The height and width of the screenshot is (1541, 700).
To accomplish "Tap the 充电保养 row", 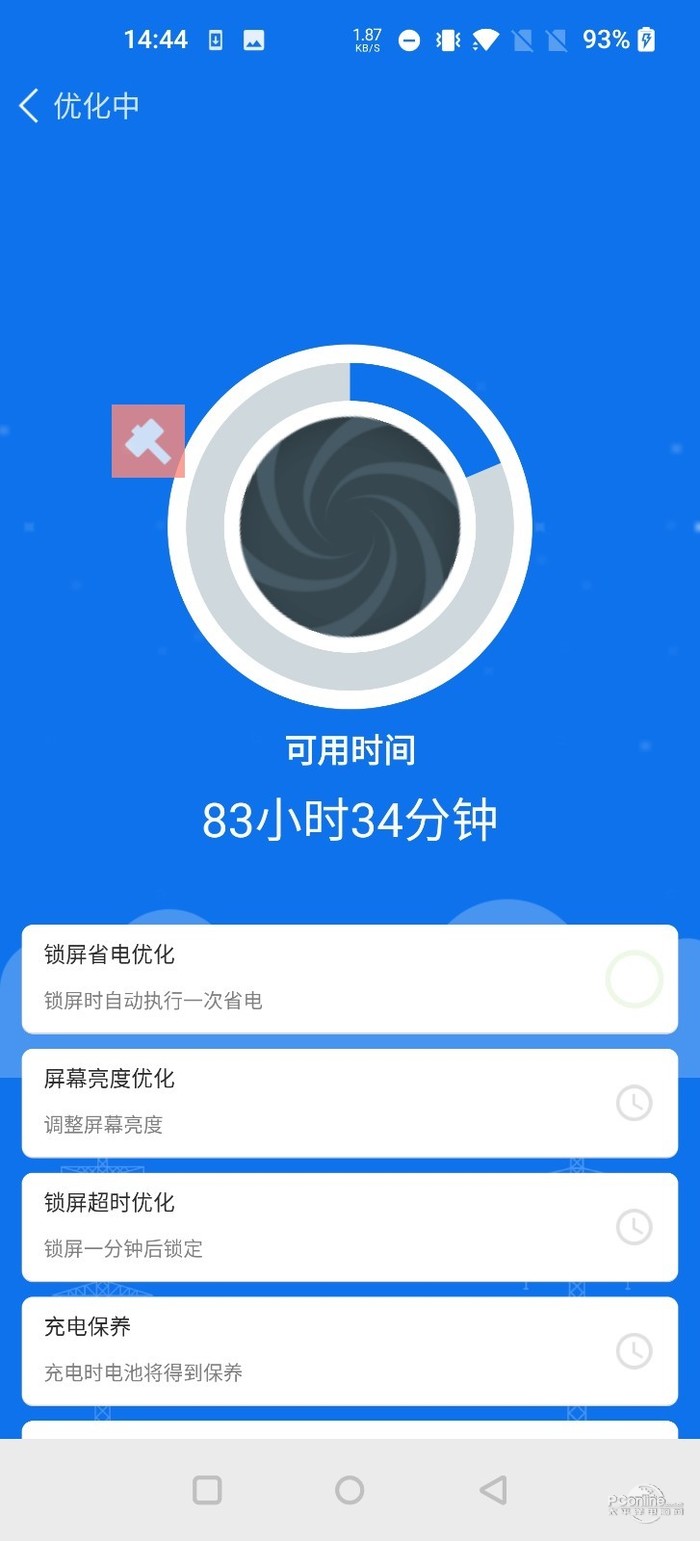I will click(x=350, y=1350).
